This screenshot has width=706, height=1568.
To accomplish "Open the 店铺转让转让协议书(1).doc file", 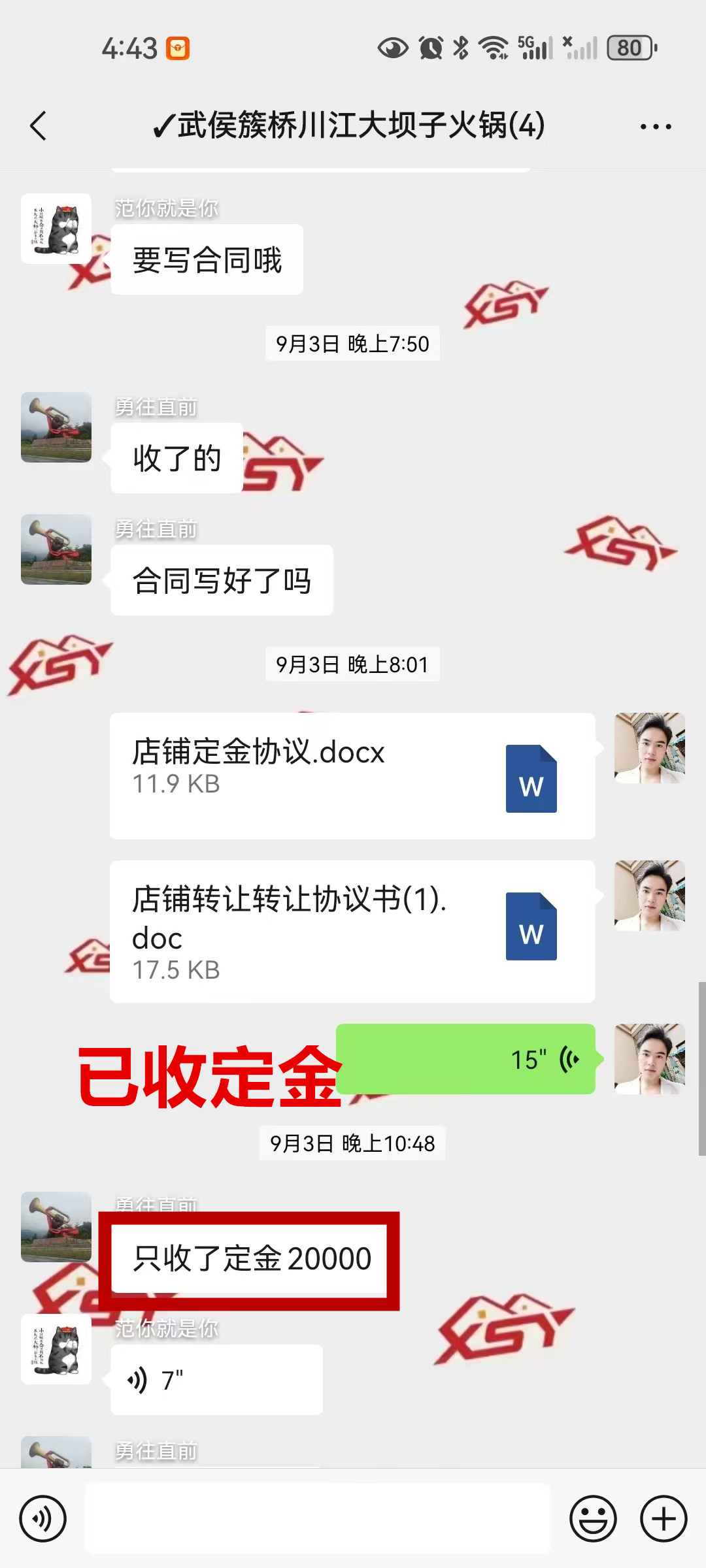I will pyautogui.click(x=352, y=931).
